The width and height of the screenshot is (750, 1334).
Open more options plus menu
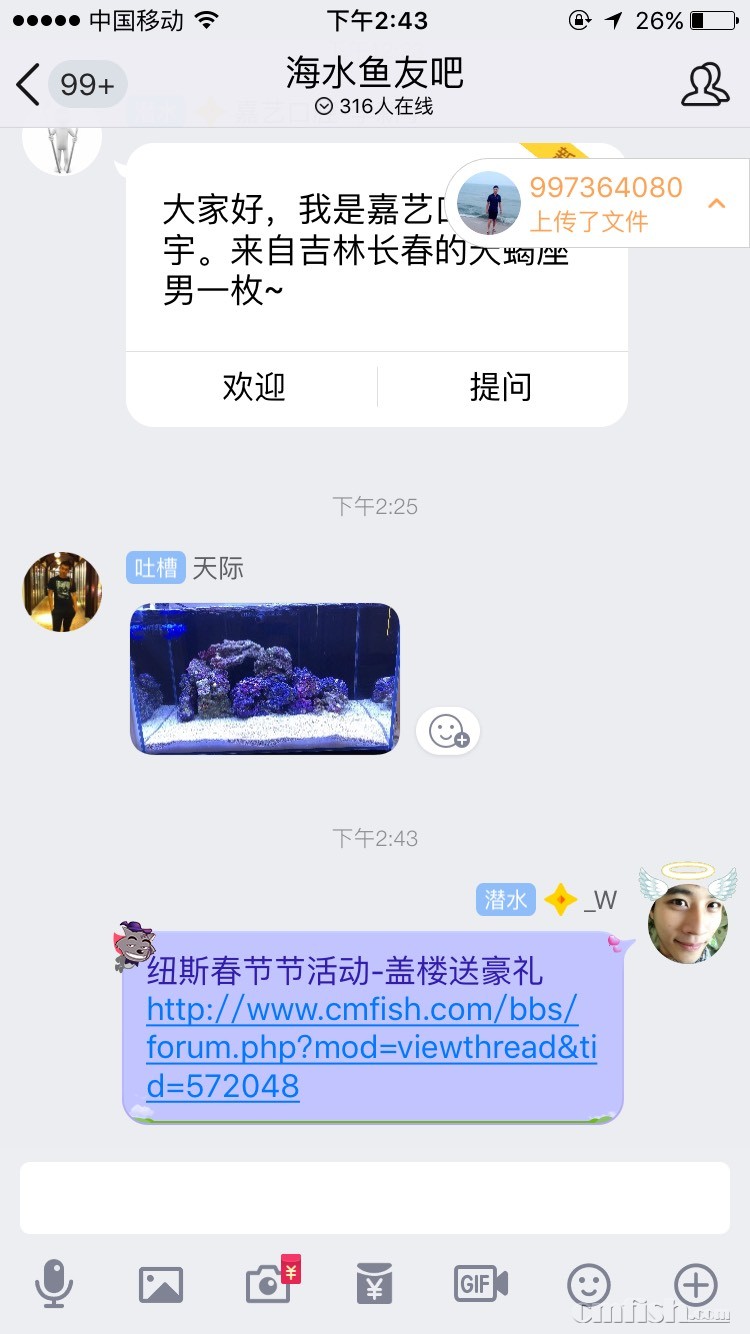click(696, 1284)
